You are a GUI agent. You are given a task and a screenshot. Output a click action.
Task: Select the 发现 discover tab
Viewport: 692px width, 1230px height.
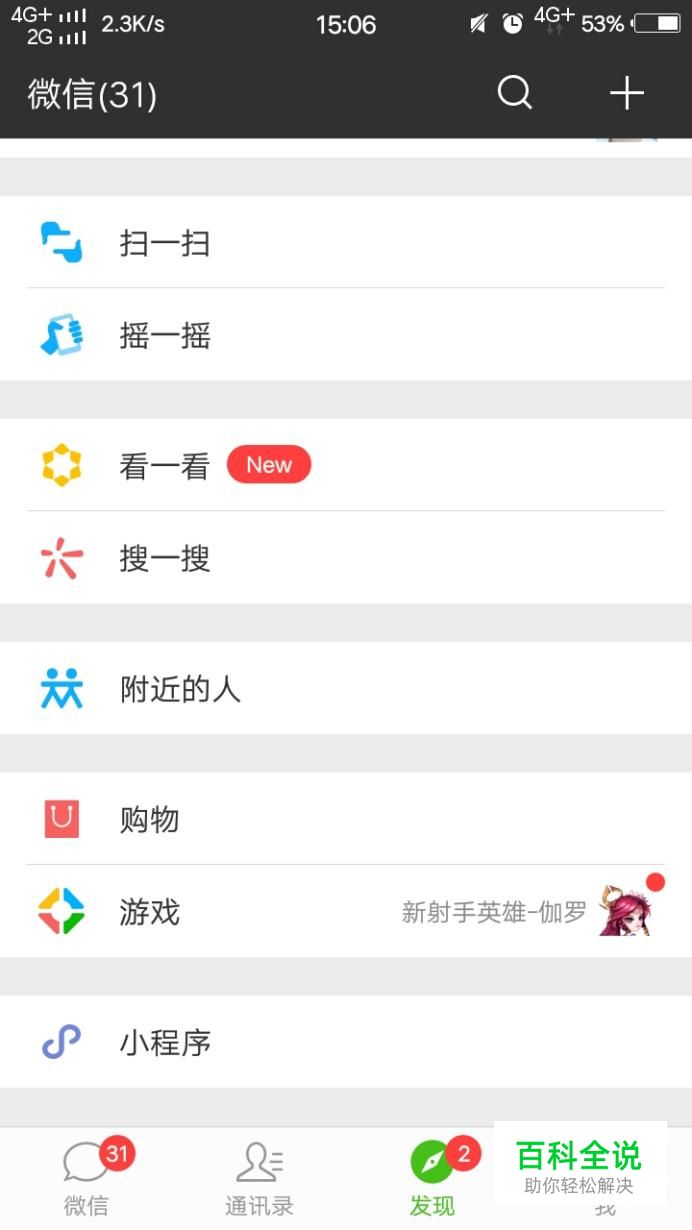pos(432,1180)
